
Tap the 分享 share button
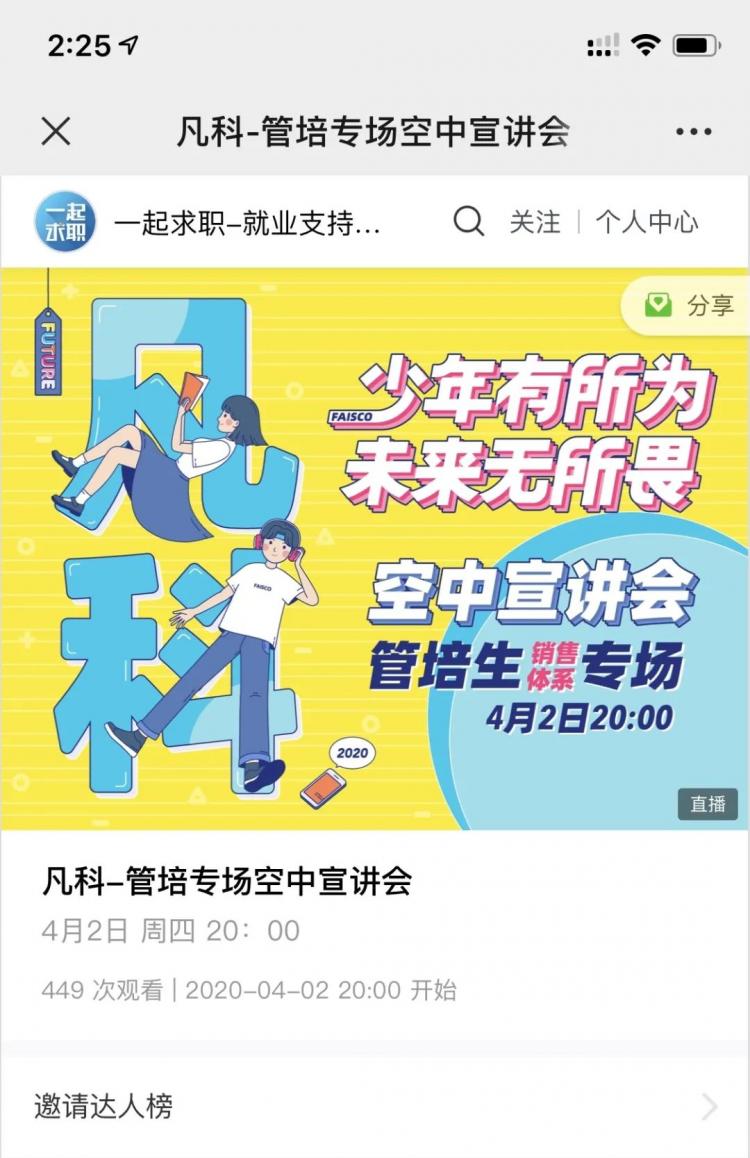[690, 306]
